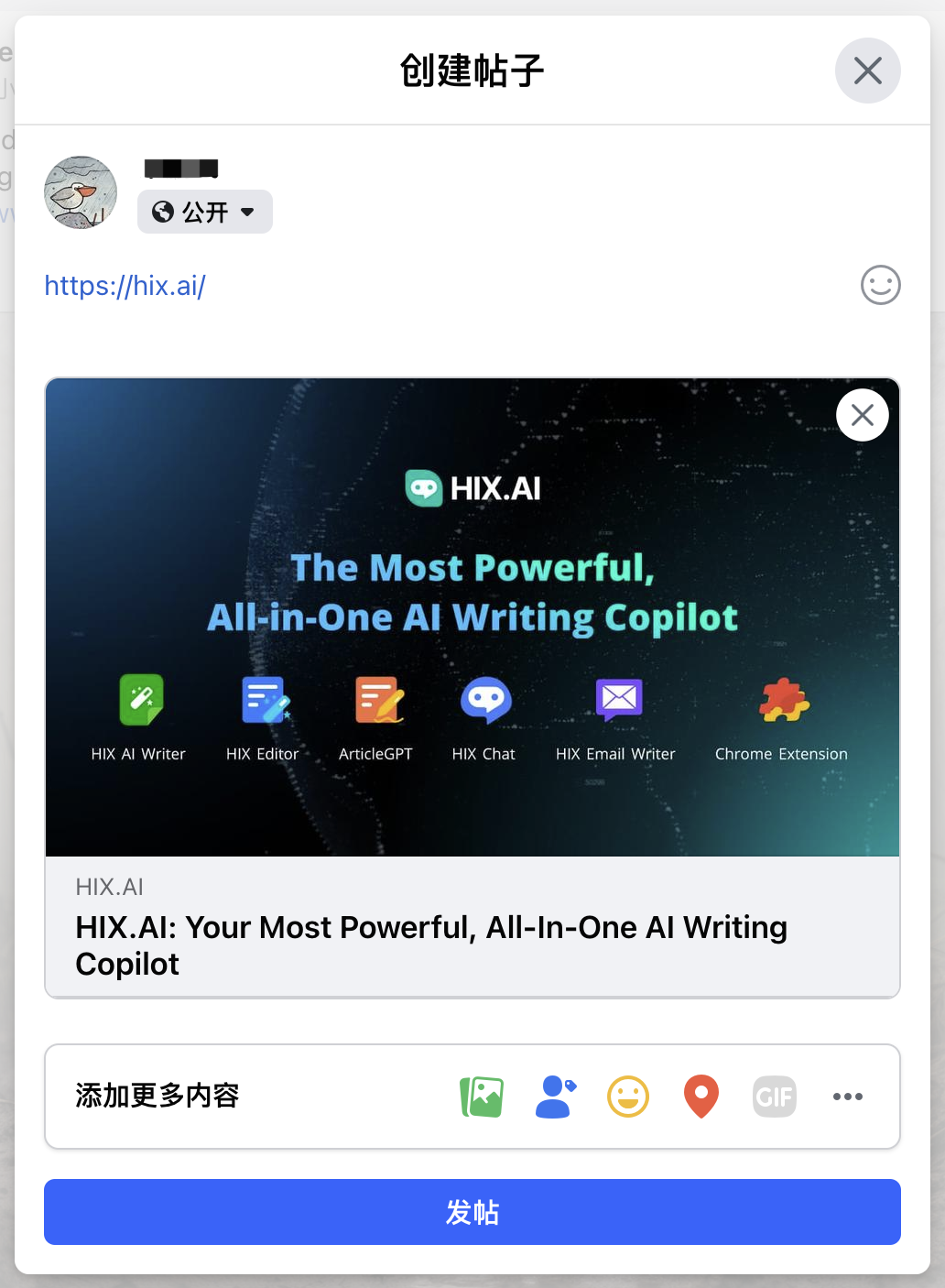This screenshot has height=1288, width=945.
Task: Tag people in the post
Action: click(555, 1097)
